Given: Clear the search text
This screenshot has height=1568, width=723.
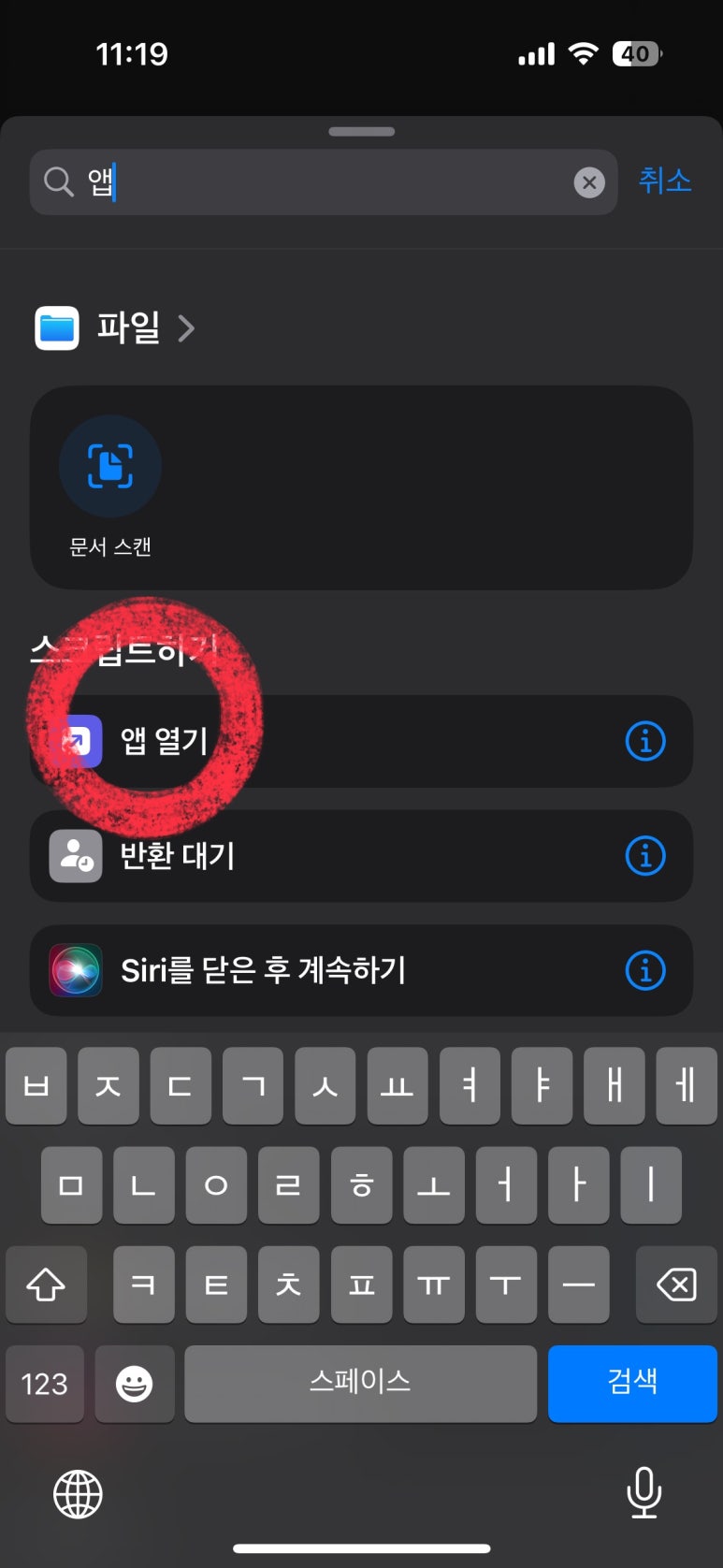Looking at the screenshot, I should tap(589, 182).
